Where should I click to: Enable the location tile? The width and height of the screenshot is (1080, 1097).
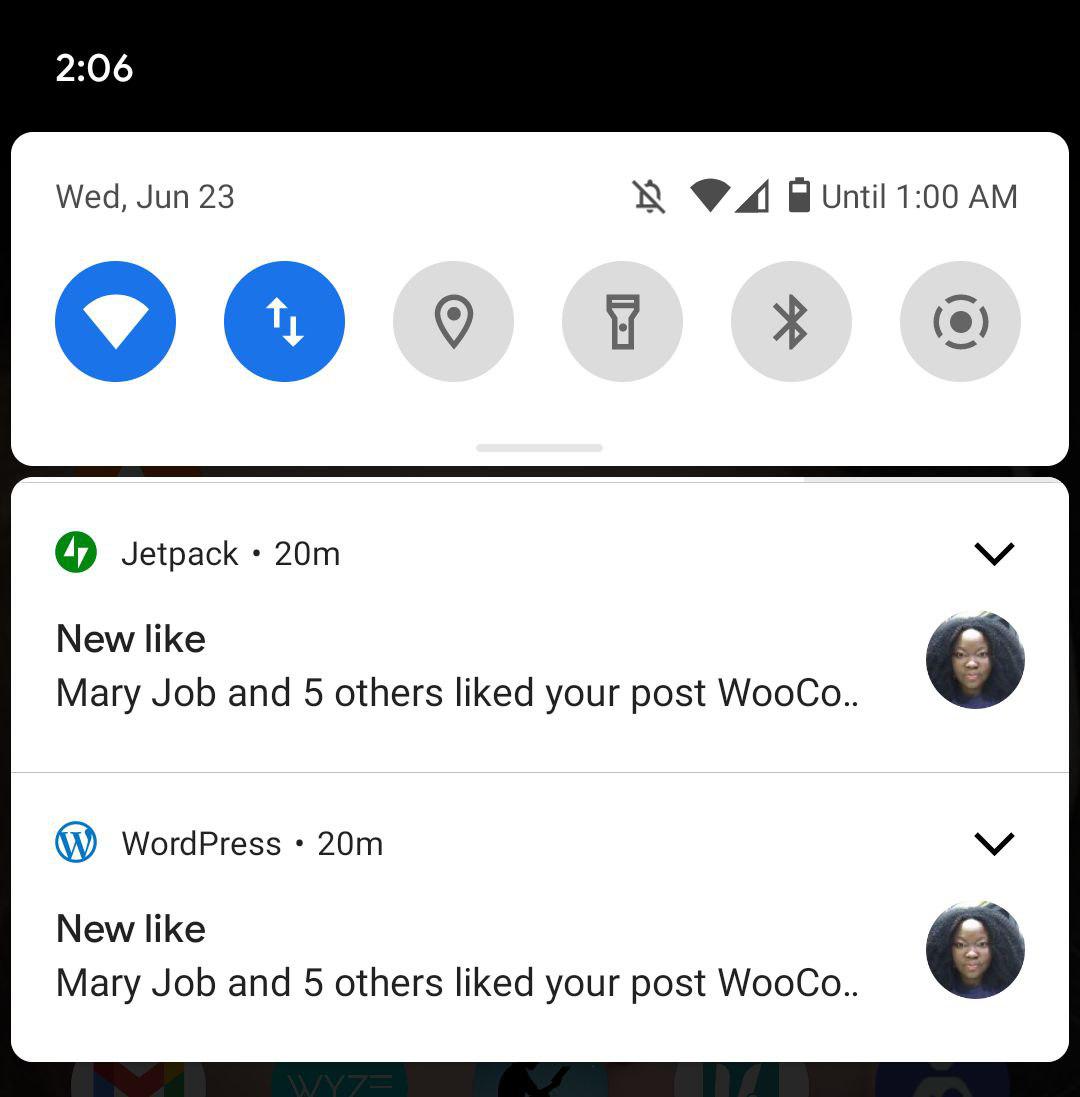pos(453,321)
